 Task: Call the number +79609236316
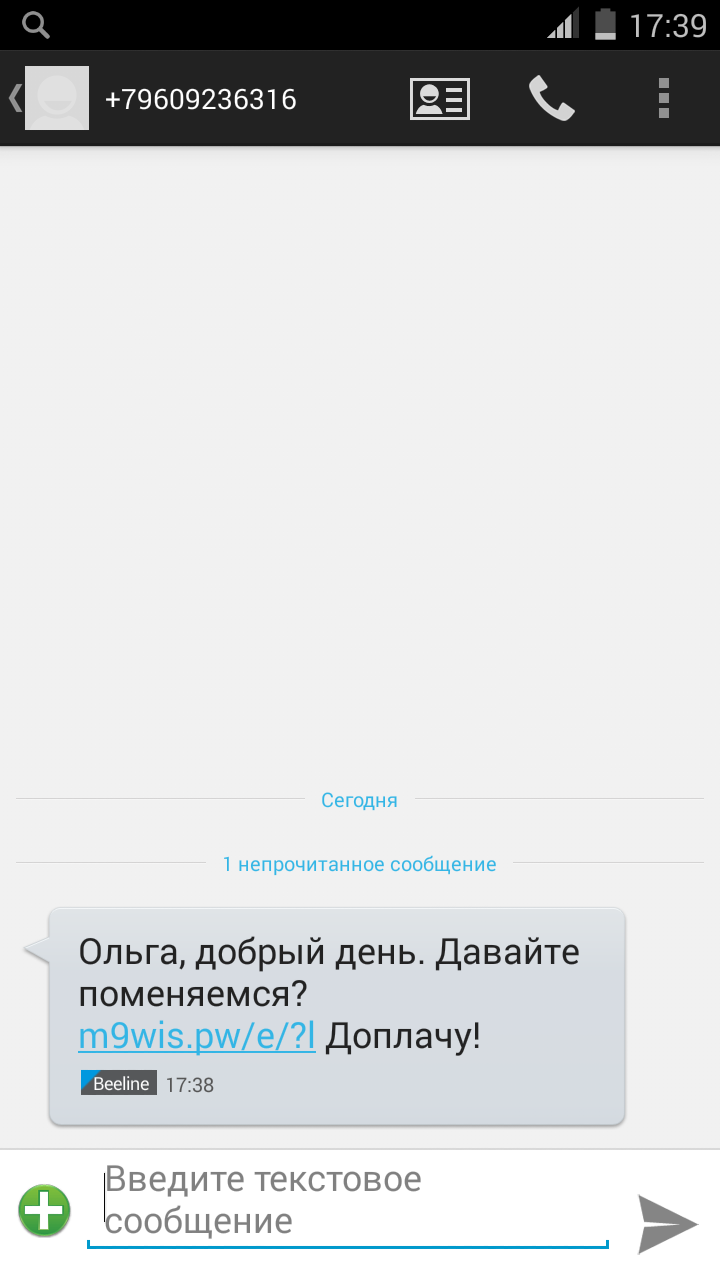[x=551, y=99]
